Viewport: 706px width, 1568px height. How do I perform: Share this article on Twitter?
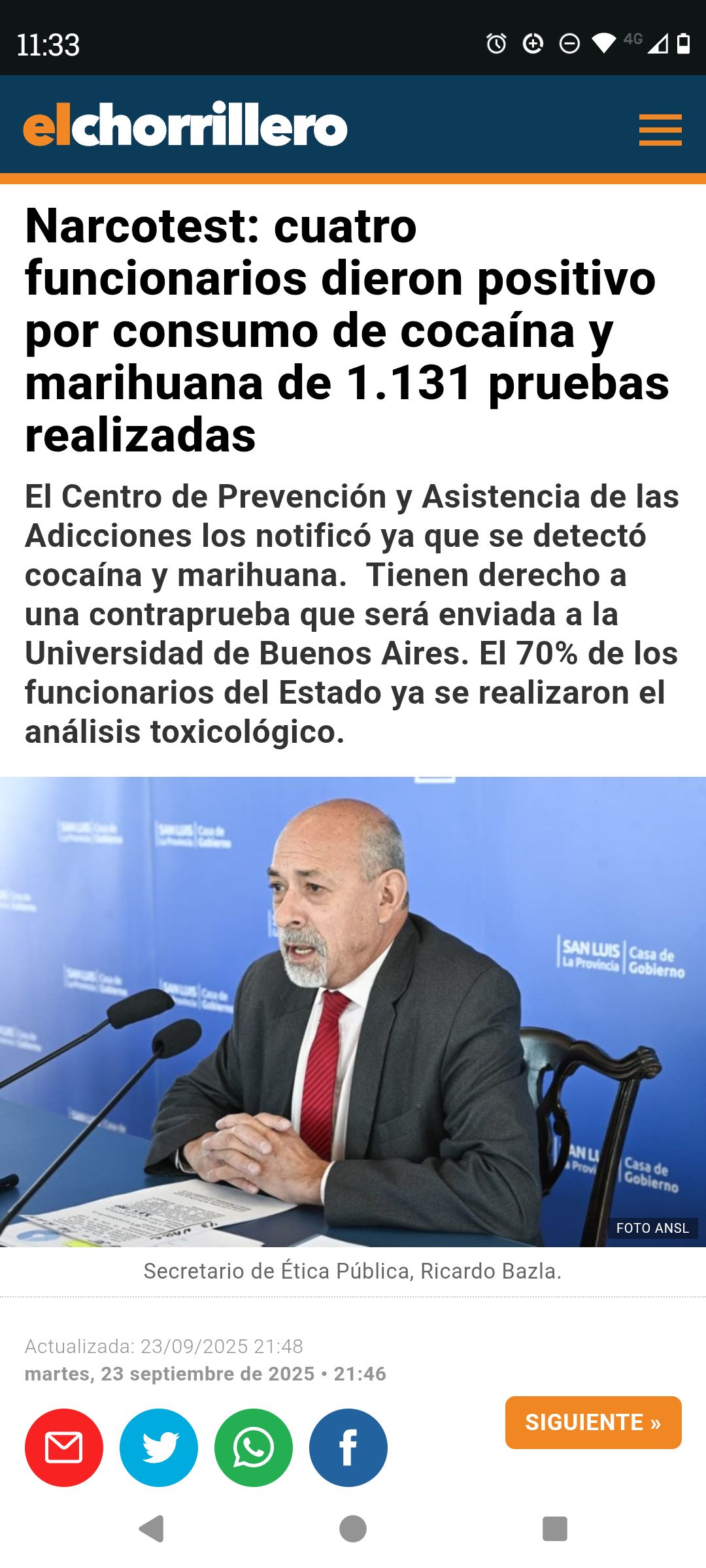tap(159, 1448)
